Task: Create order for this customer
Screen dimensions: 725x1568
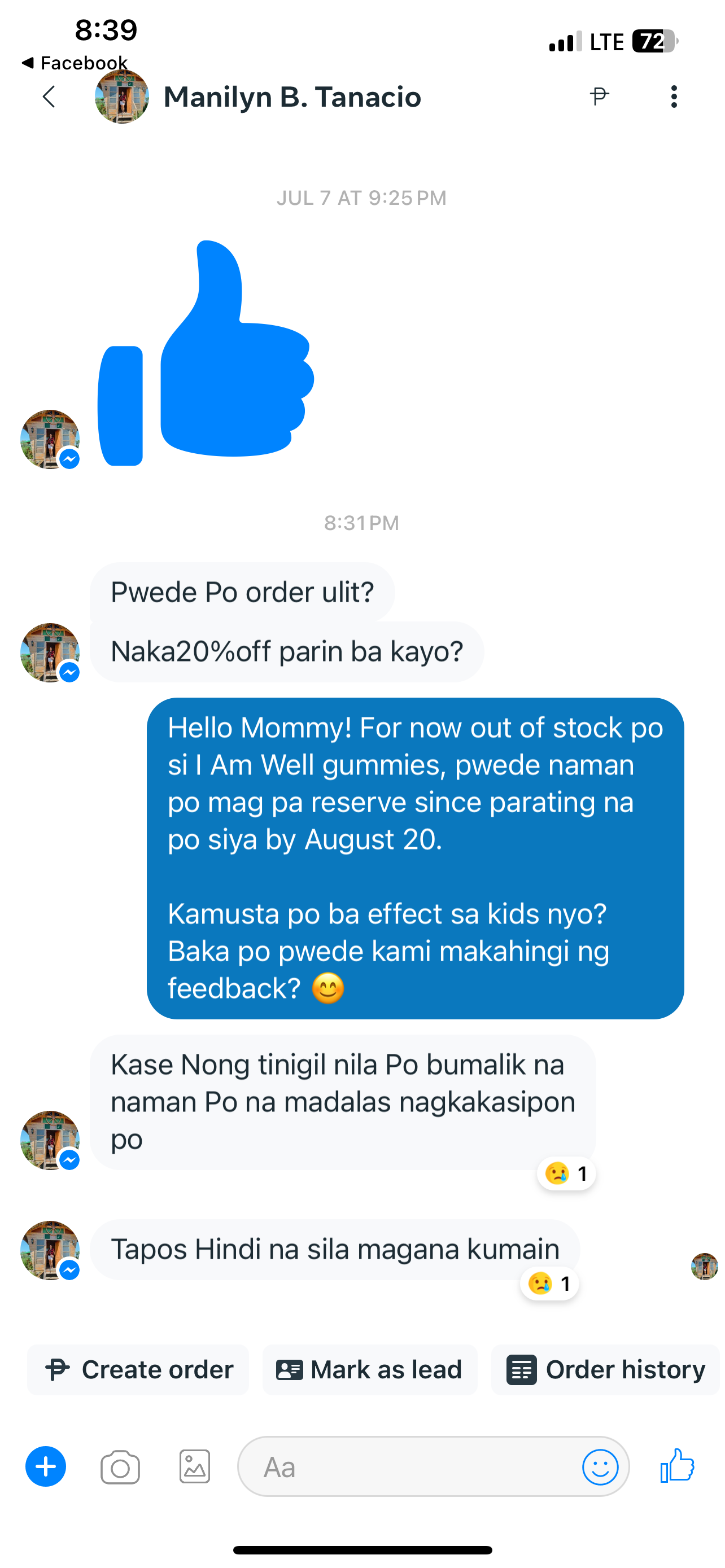Action: (139, 1369)
